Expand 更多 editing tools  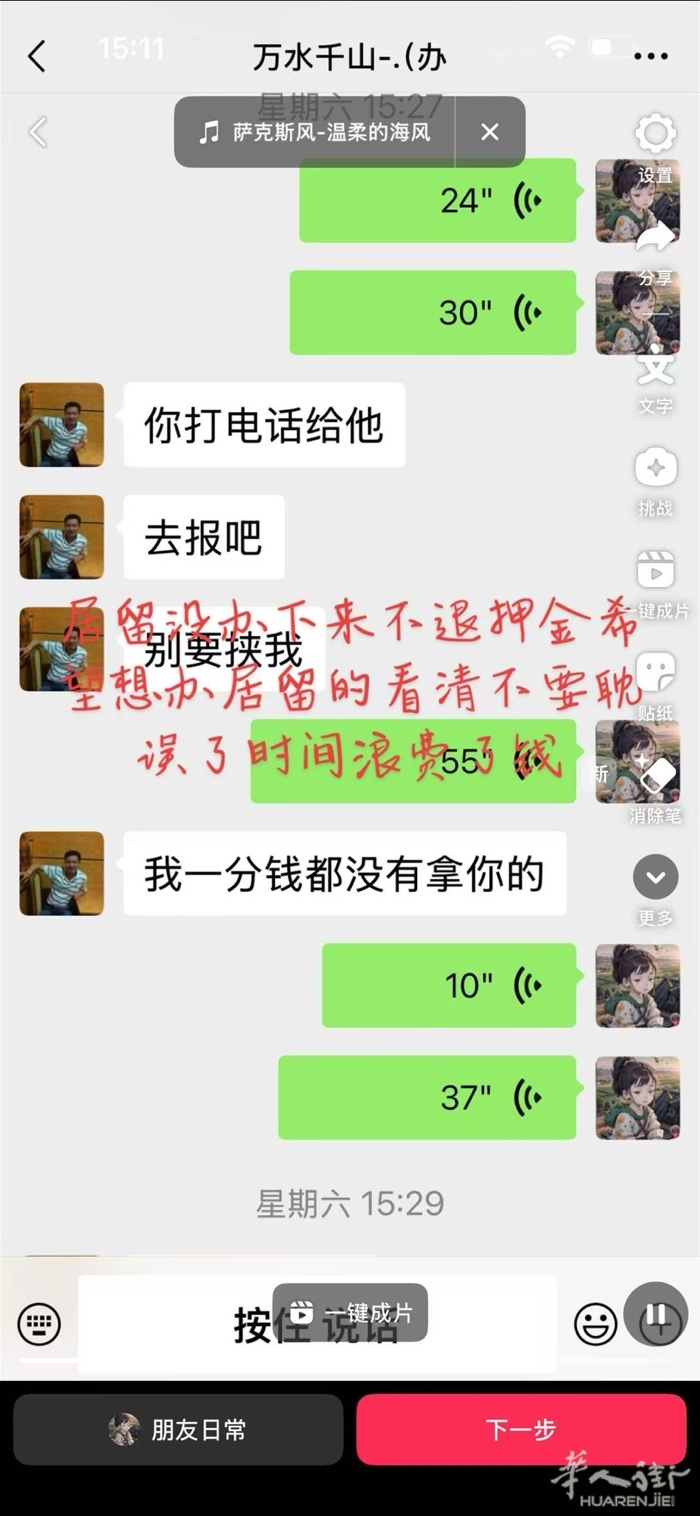click(655, 878)
